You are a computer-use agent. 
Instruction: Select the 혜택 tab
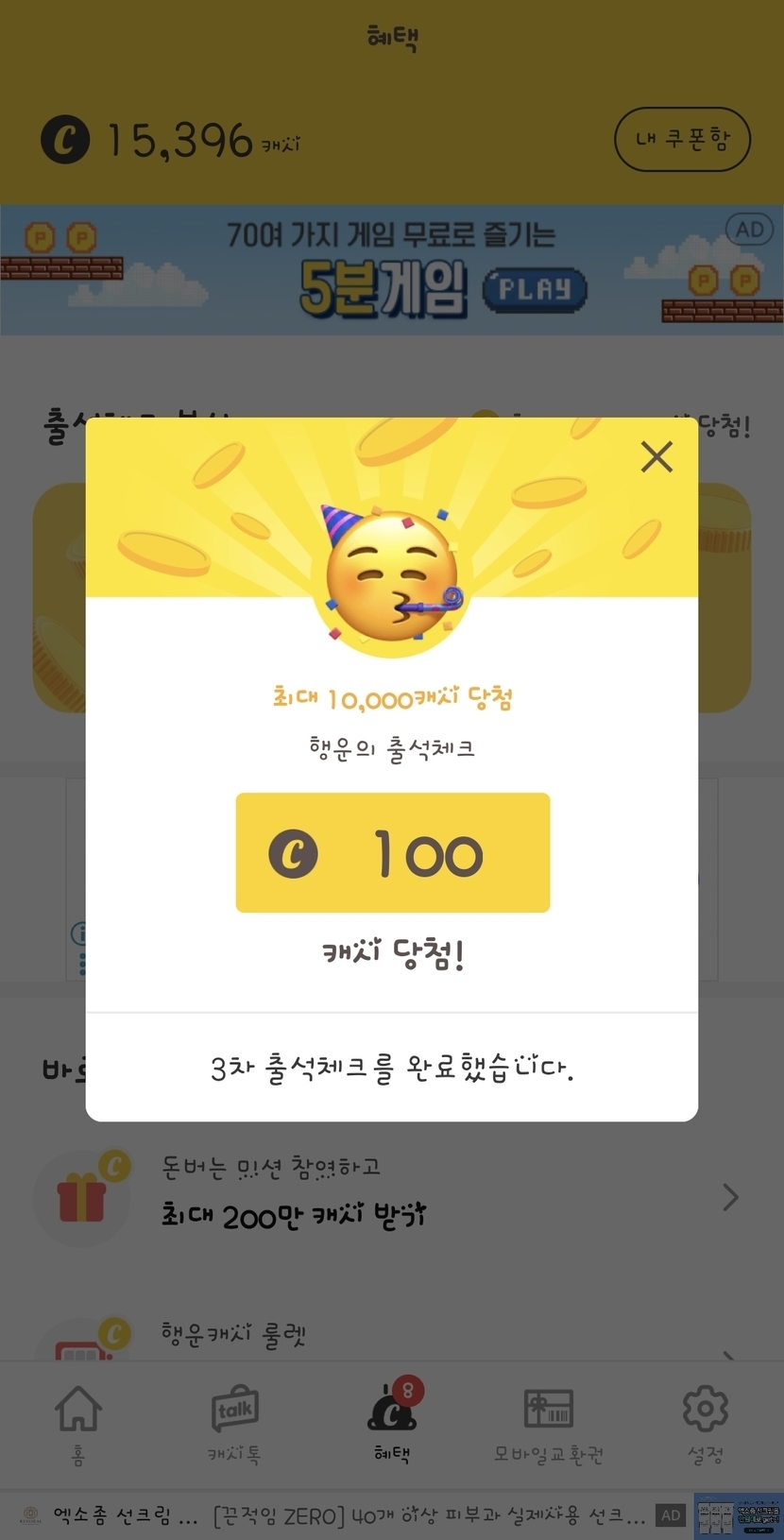(x=392, y=1424)
